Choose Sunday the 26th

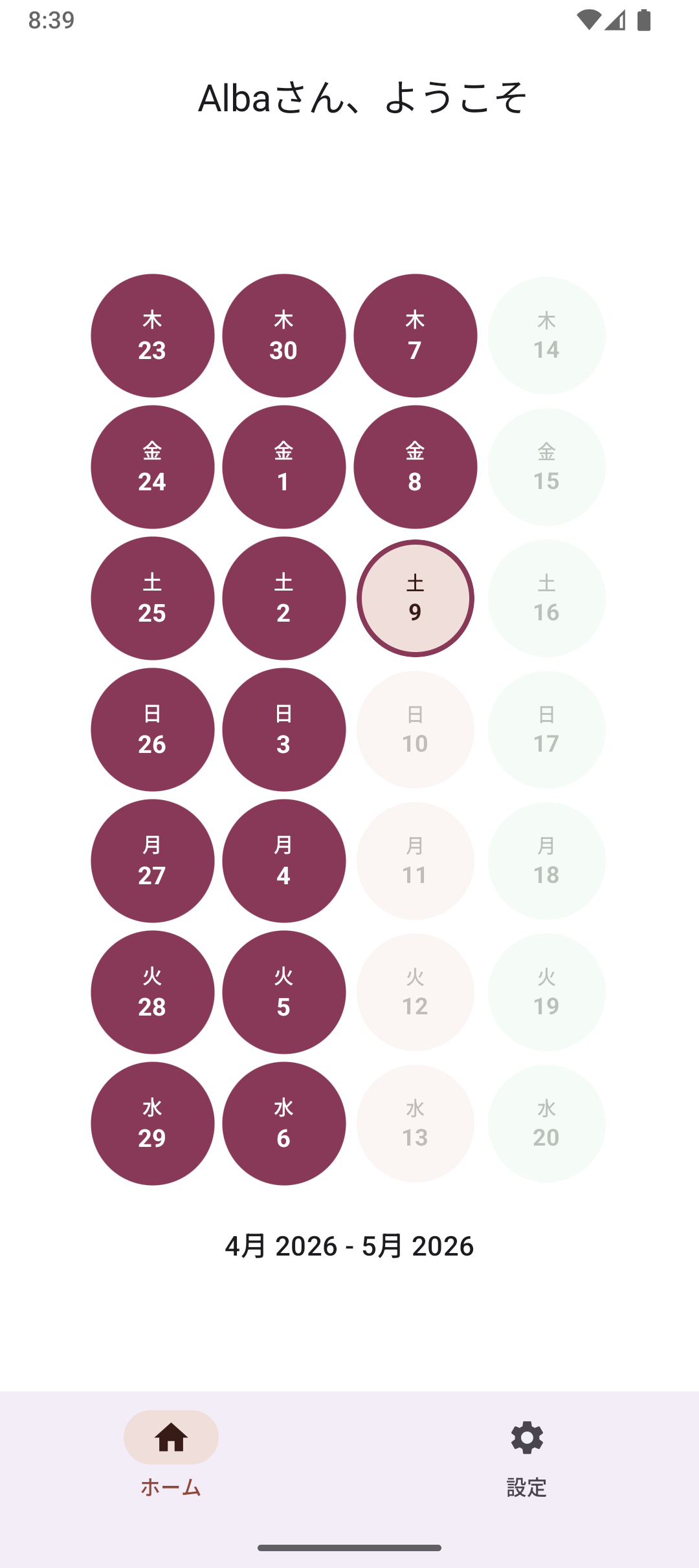pyautogui.click(x=153, y=730)
